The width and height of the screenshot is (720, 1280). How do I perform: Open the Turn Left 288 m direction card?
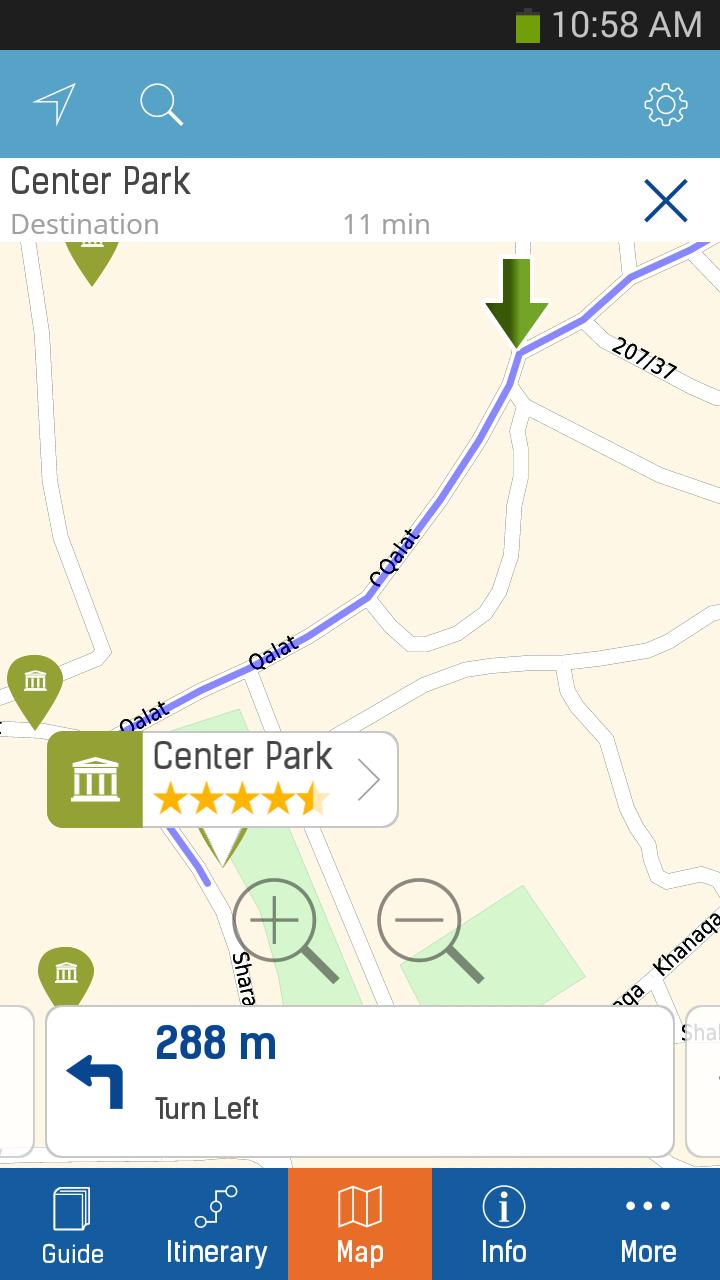tap(360, 1081)
